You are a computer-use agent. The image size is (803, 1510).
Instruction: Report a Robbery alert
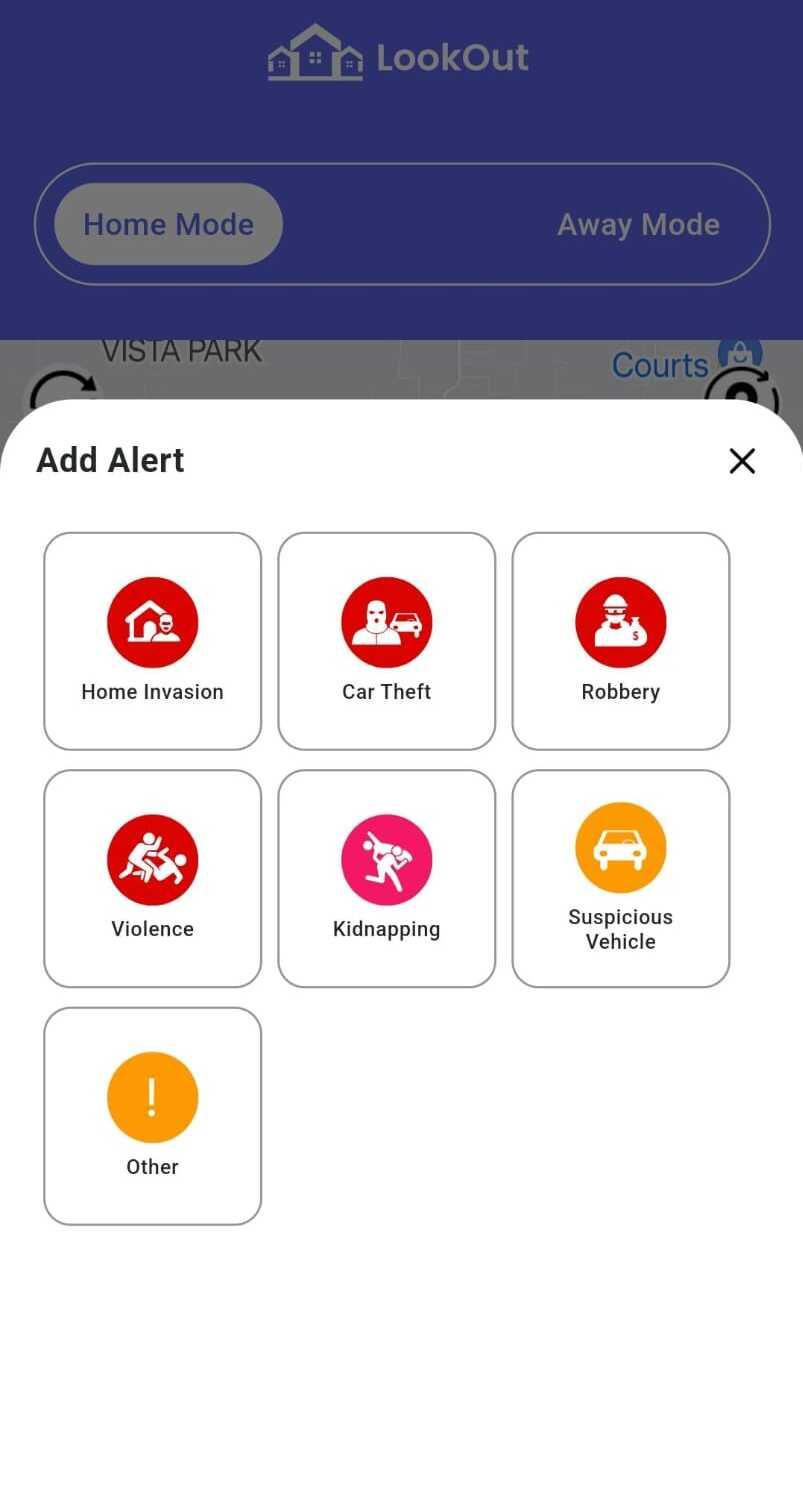pos(621,641)
